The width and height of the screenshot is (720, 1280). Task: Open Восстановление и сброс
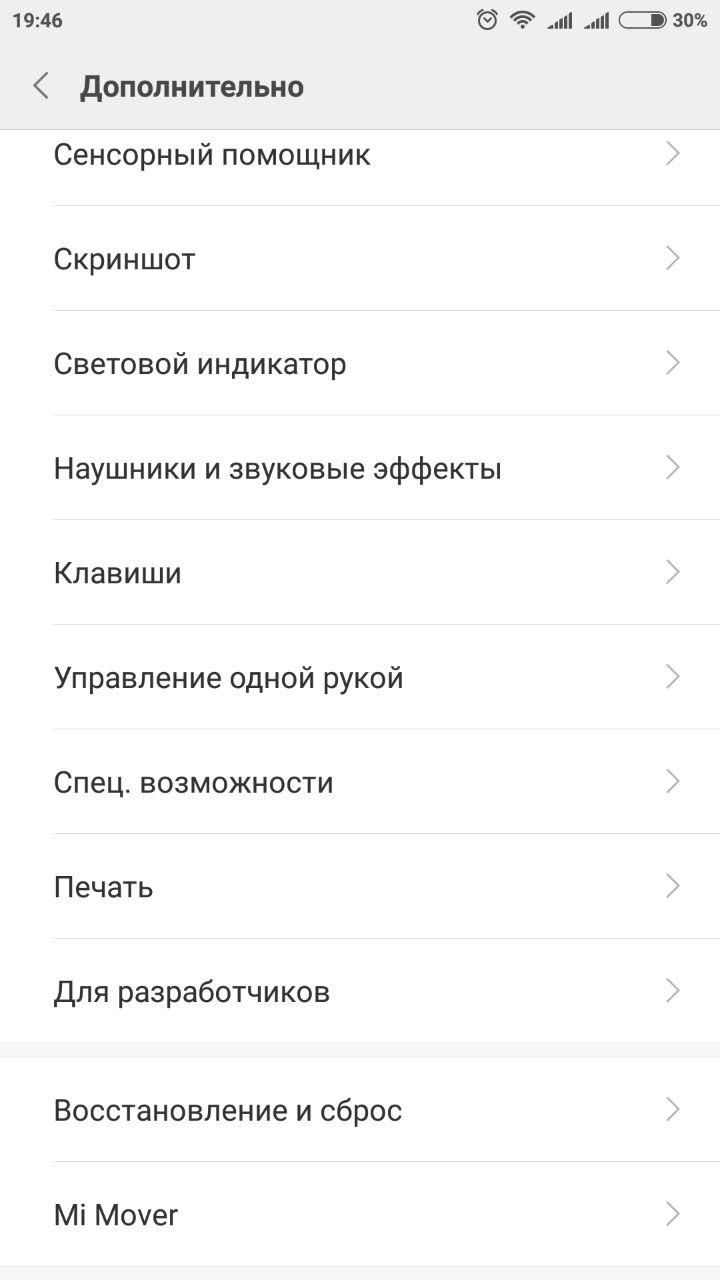point(360,1110)
